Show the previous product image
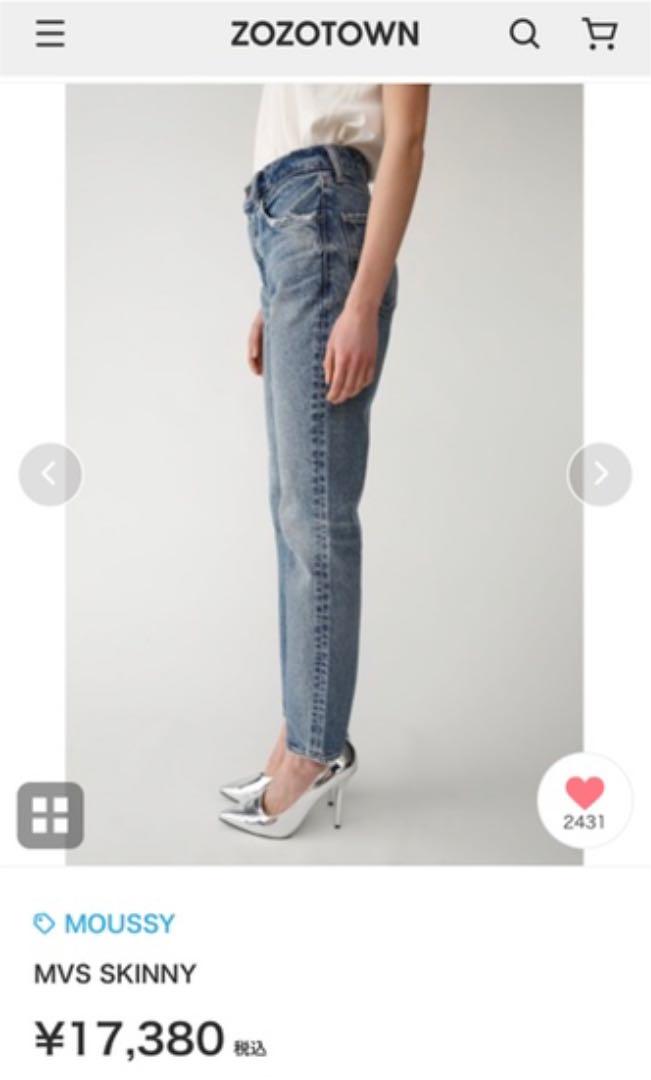The width and height of the screenshot is (651, 1080). [x=50, y=474]
